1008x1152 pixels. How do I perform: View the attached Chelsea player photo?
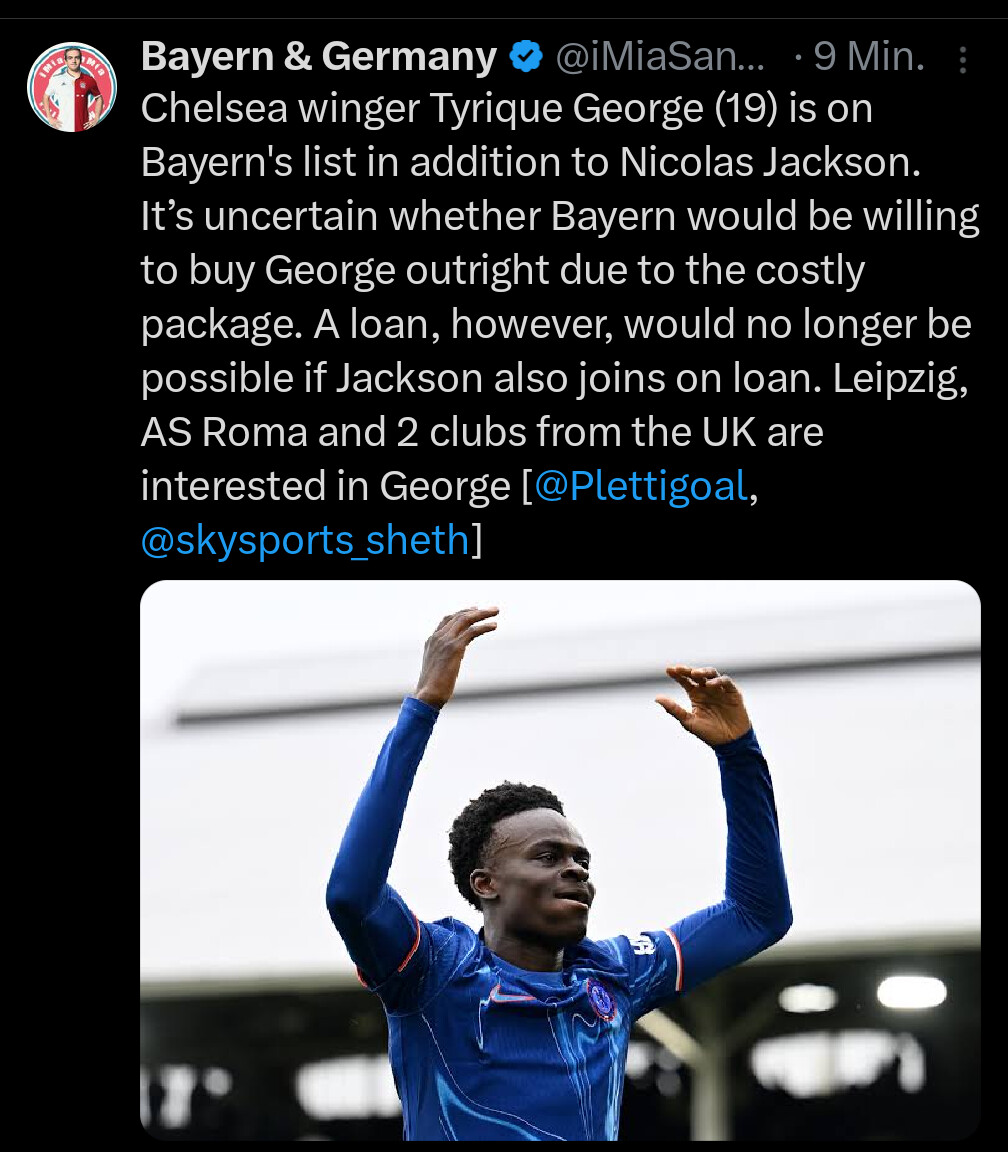(x=560, y=860)
